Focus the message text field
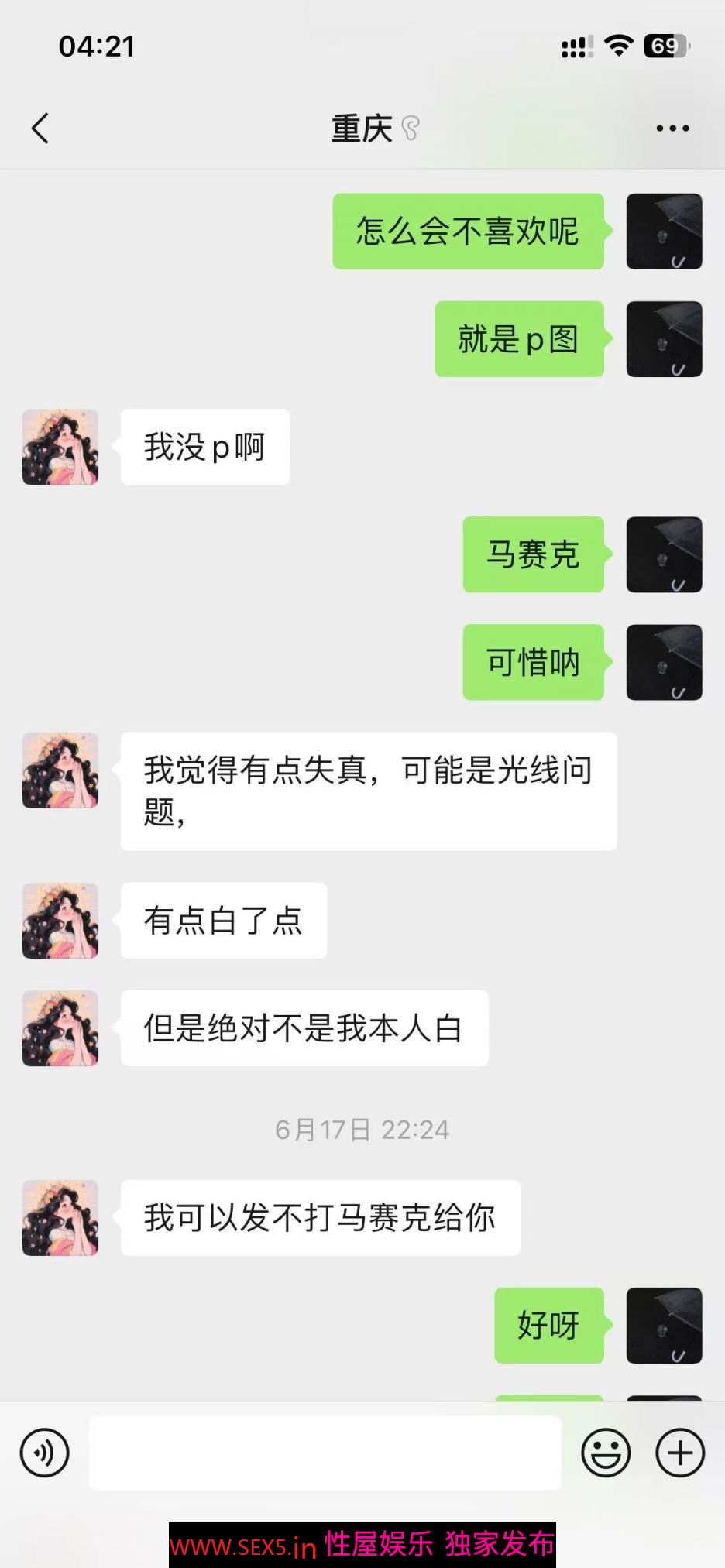The image size is (725, 1568). 325,1453
